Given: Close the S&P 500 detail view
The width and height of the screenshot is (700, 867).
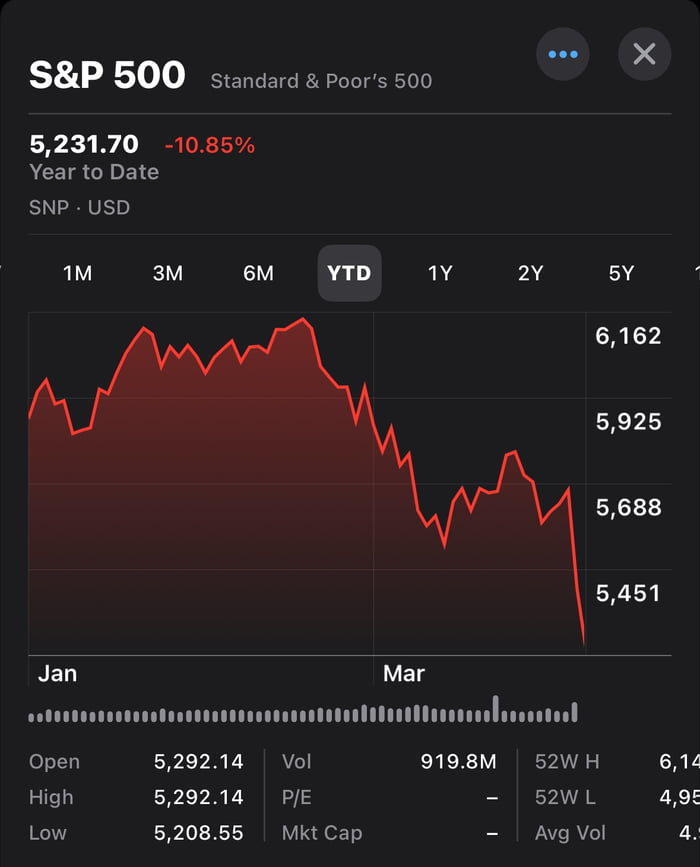Looking at the screenshot, I should point(644,54).
